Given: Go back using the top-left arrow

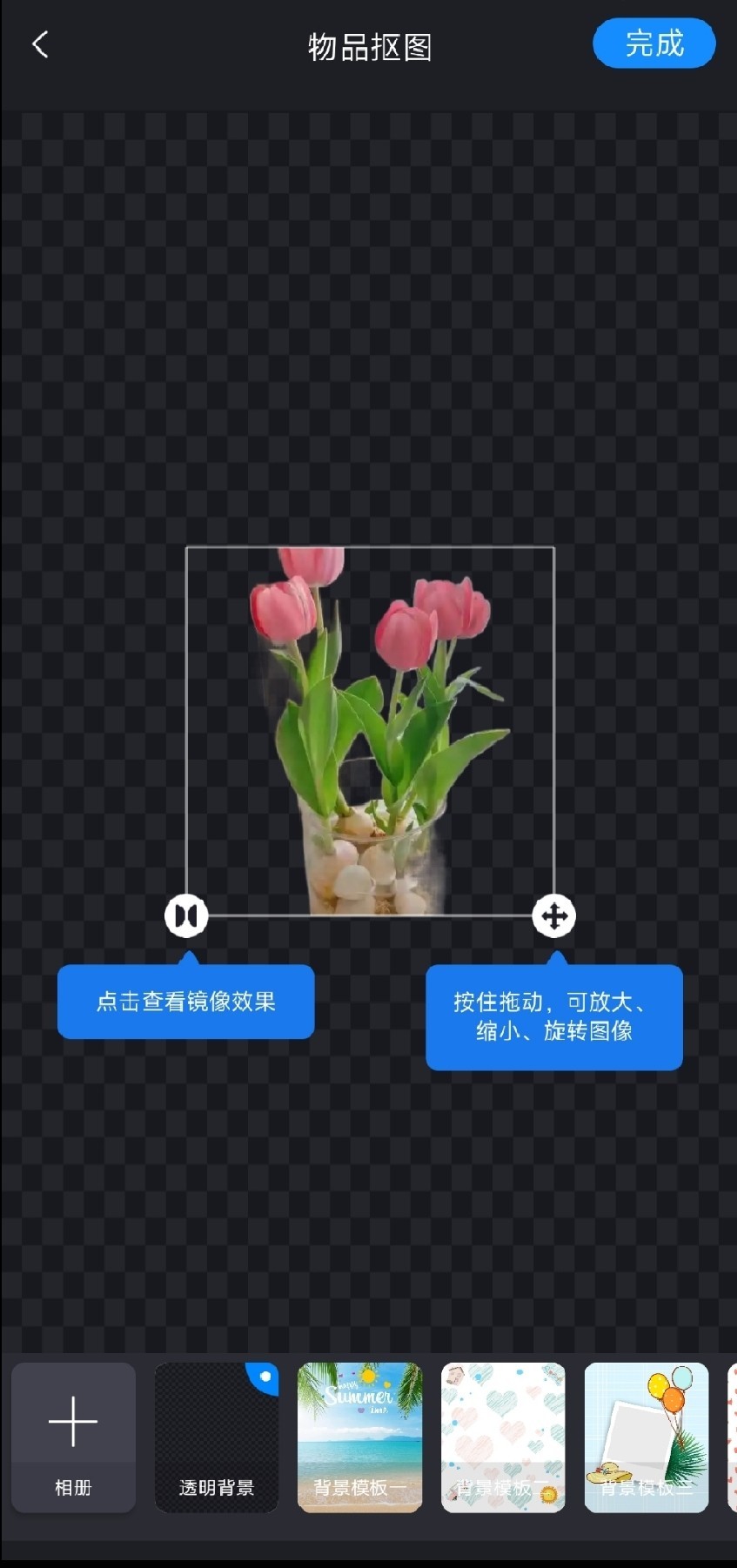Looking at the screenshot, I should point(40,44).
